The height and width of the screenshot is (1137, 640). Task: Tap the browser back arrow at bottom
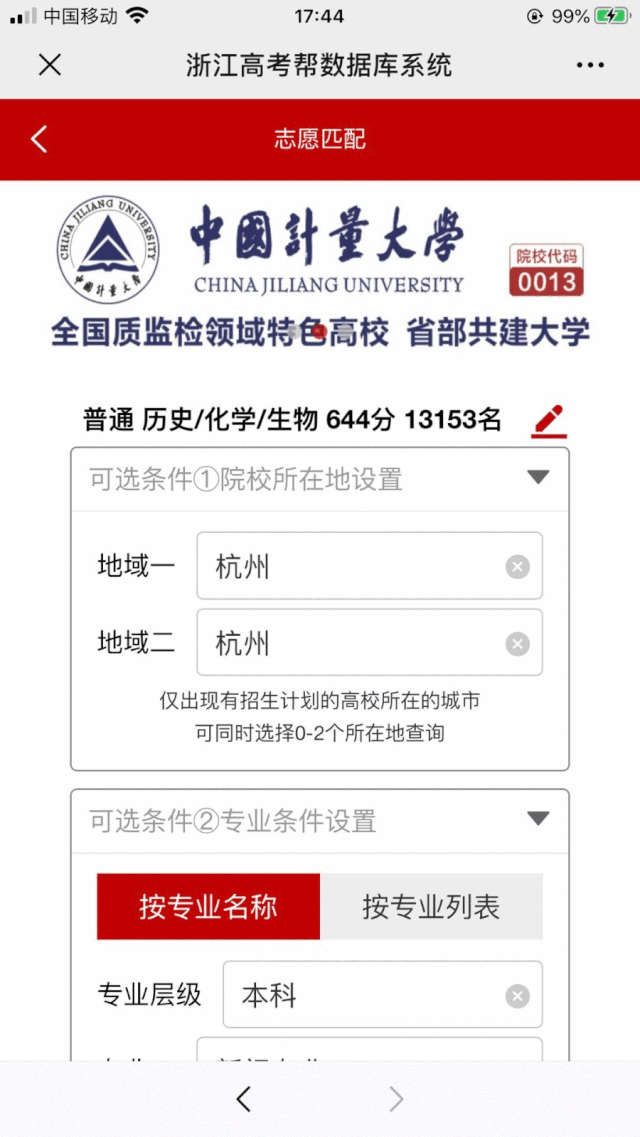click(243, 1100)
